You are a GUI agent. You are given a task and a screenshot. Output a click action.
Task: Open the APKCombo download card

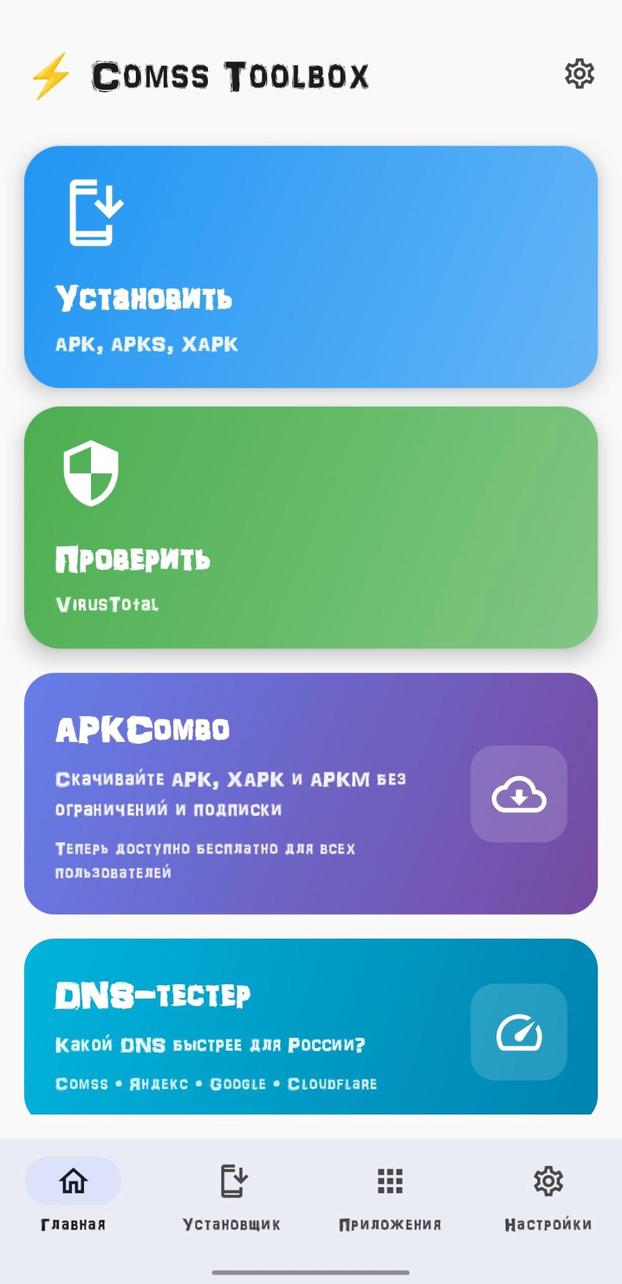click(x=310, y=793)
